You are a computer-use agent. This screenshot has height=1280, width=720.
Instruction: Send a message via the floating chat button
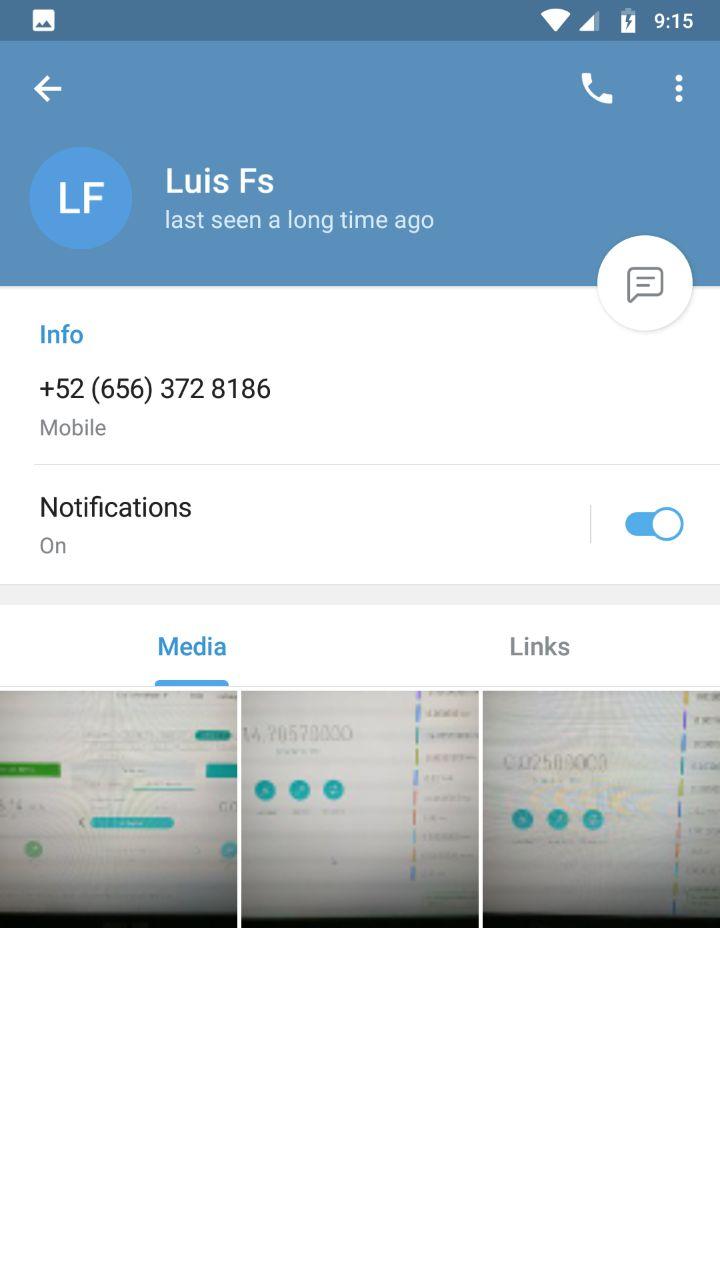coord(645,284)
